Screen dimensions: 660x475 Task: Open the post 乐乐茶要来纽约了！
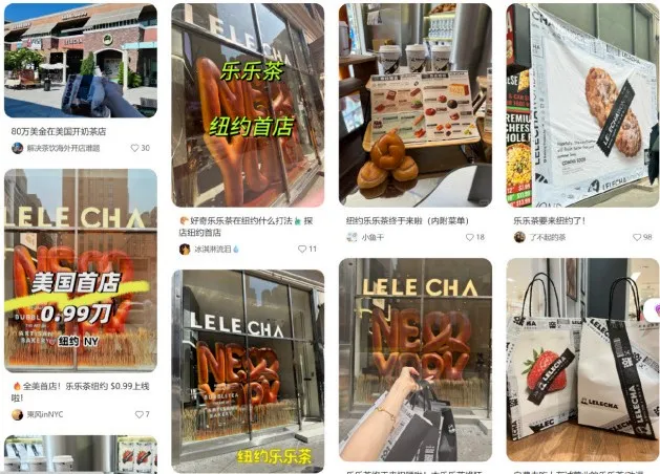coord(581,105)
